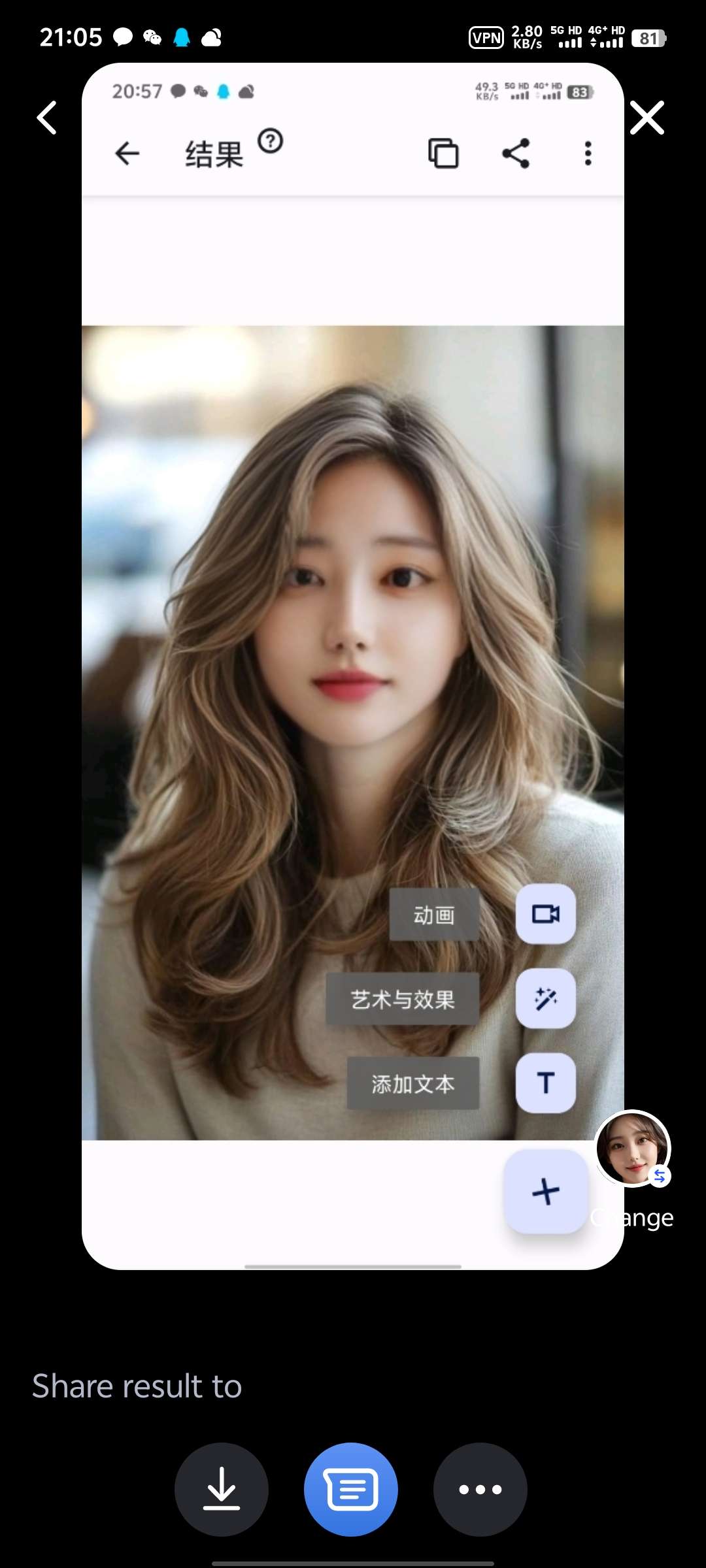Download the result image

[222, 1489]
